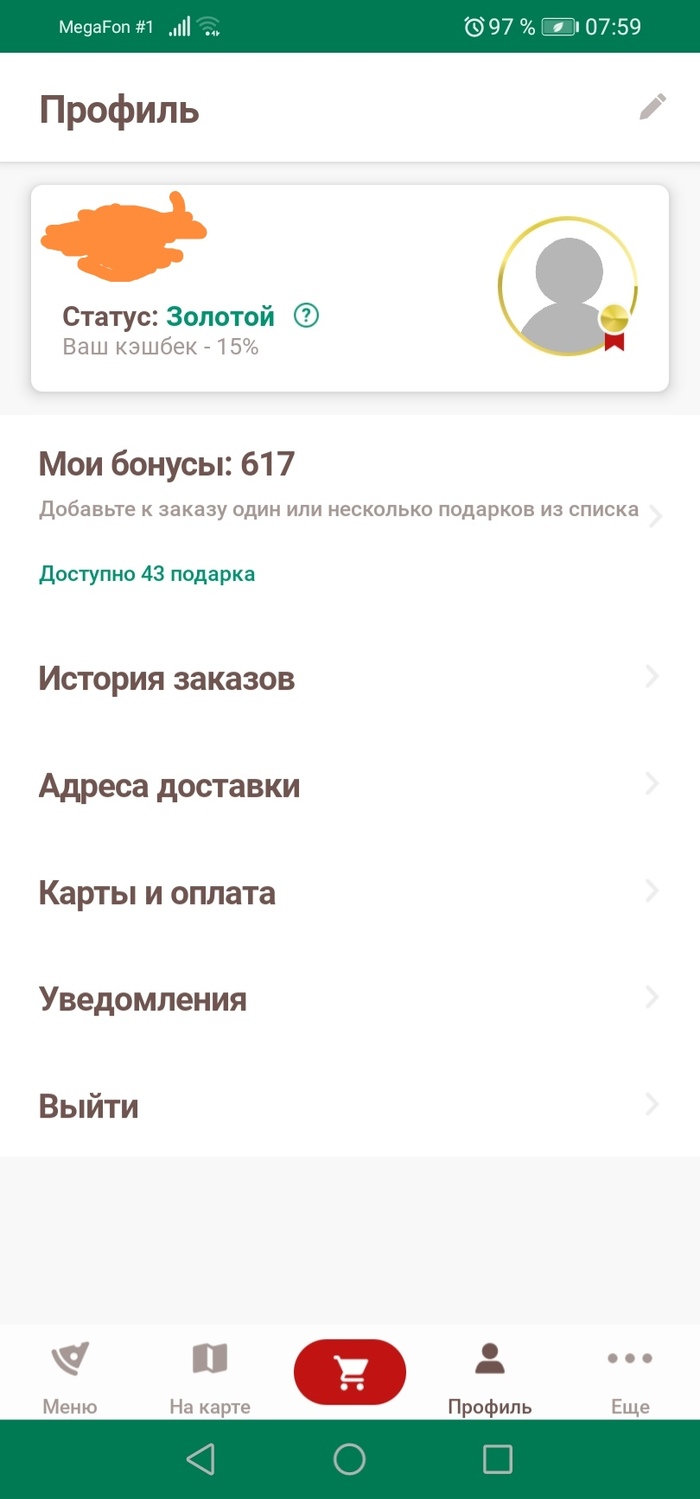Select Выйти to log out
This screenshot has height=1499, width=700.
[350, 1106]
